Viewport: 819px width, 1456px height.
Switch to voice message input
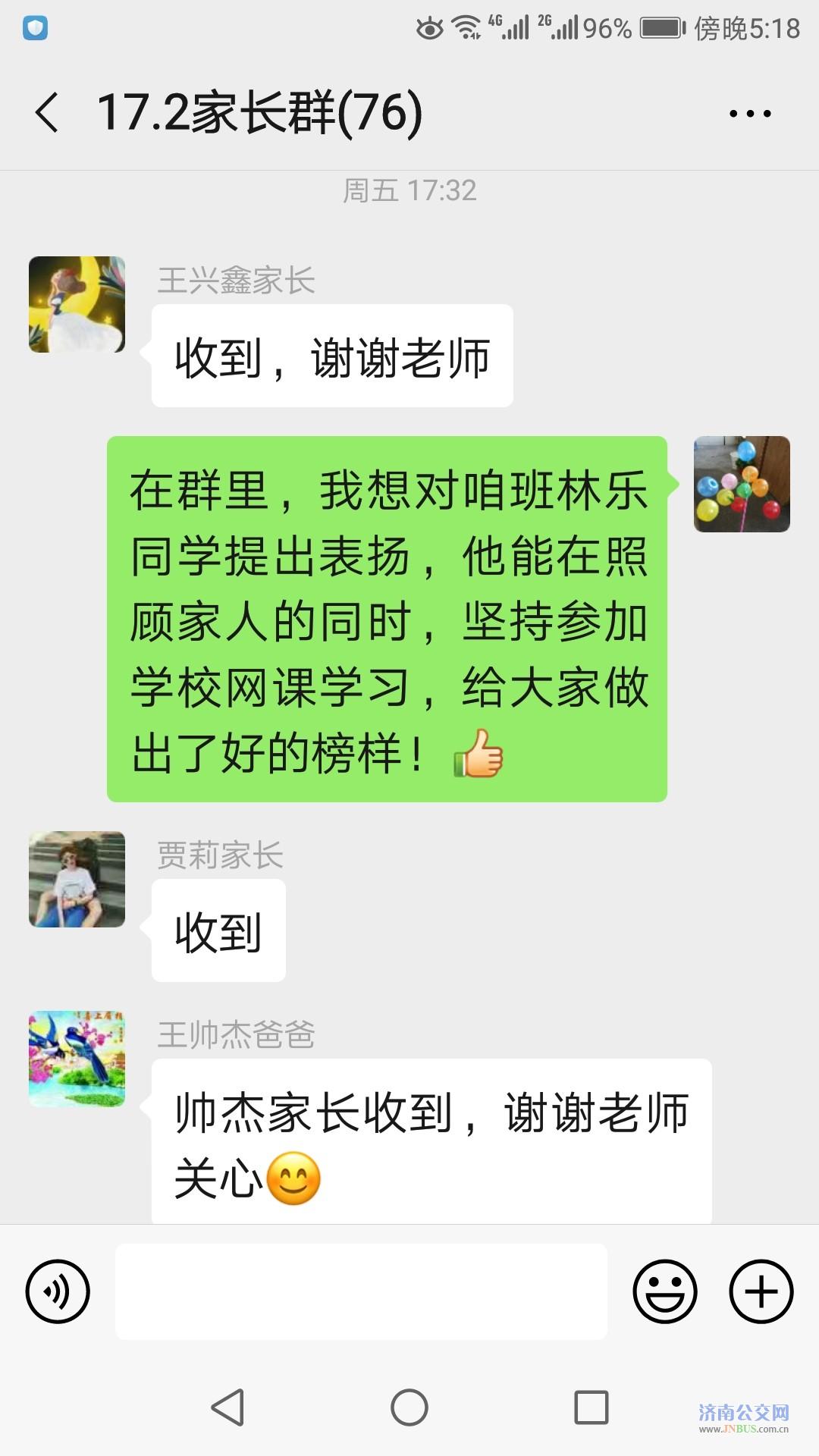(x=58, y=1291)
